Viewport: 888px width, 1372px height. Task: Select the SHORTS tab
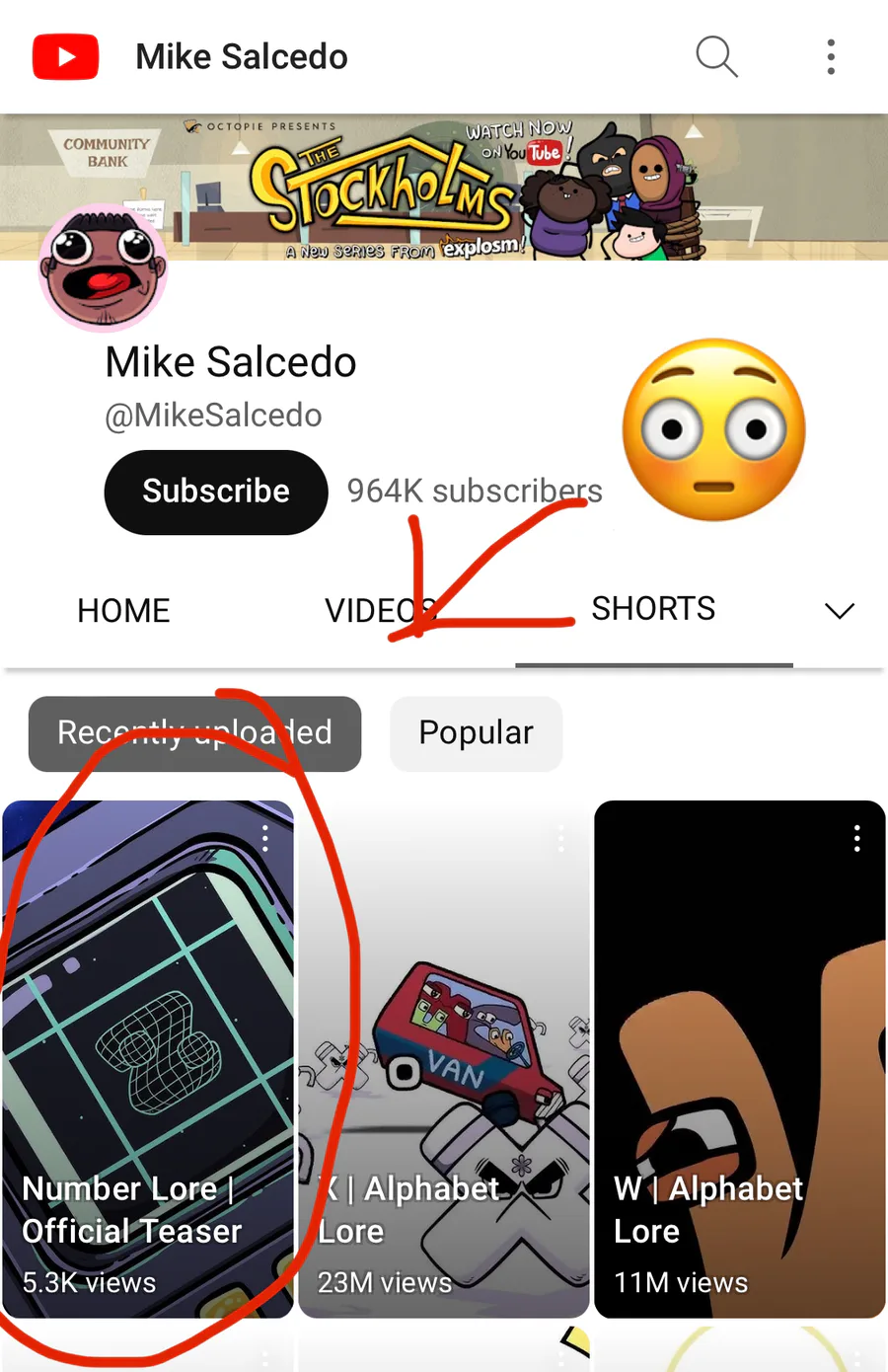653,609
